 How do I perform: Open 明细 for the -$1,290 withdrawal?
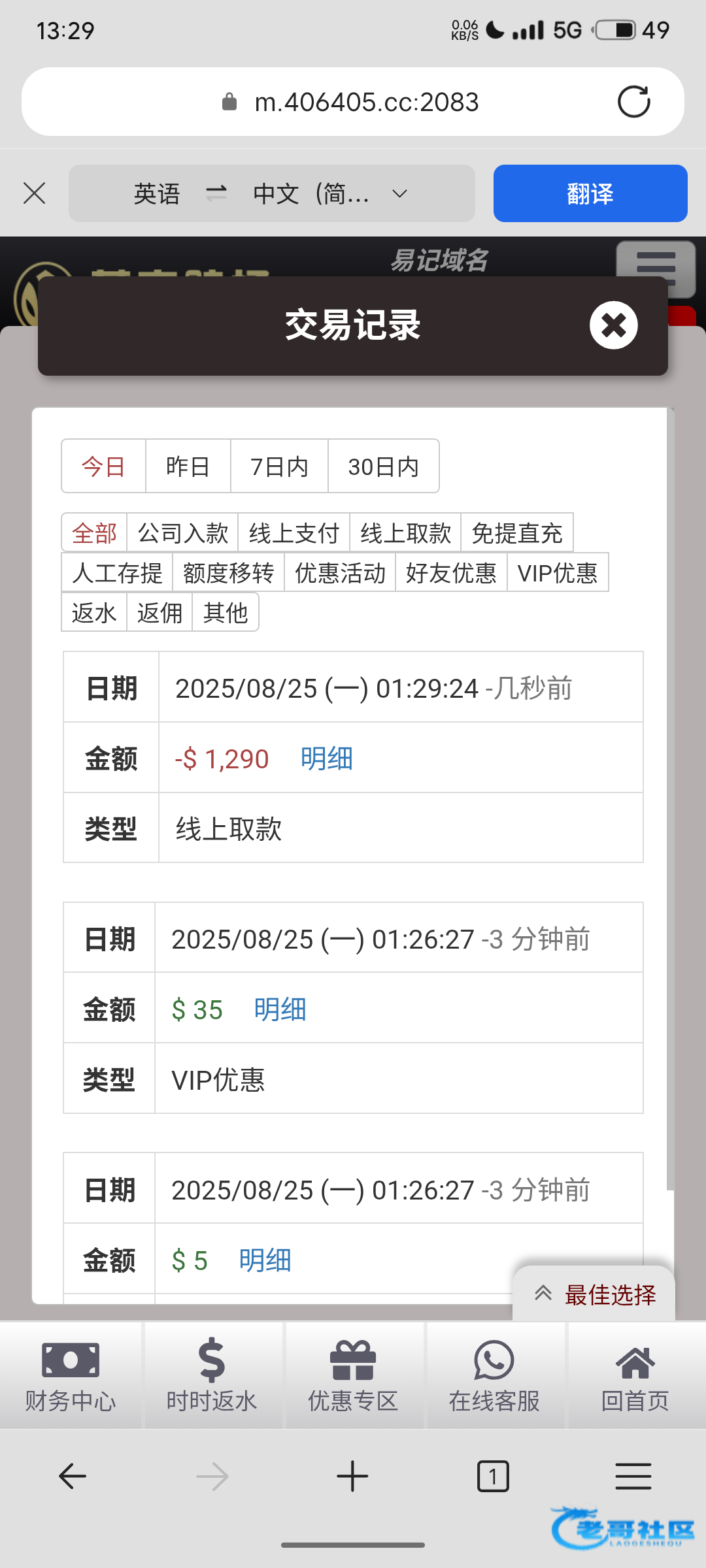tap(327, 759)
